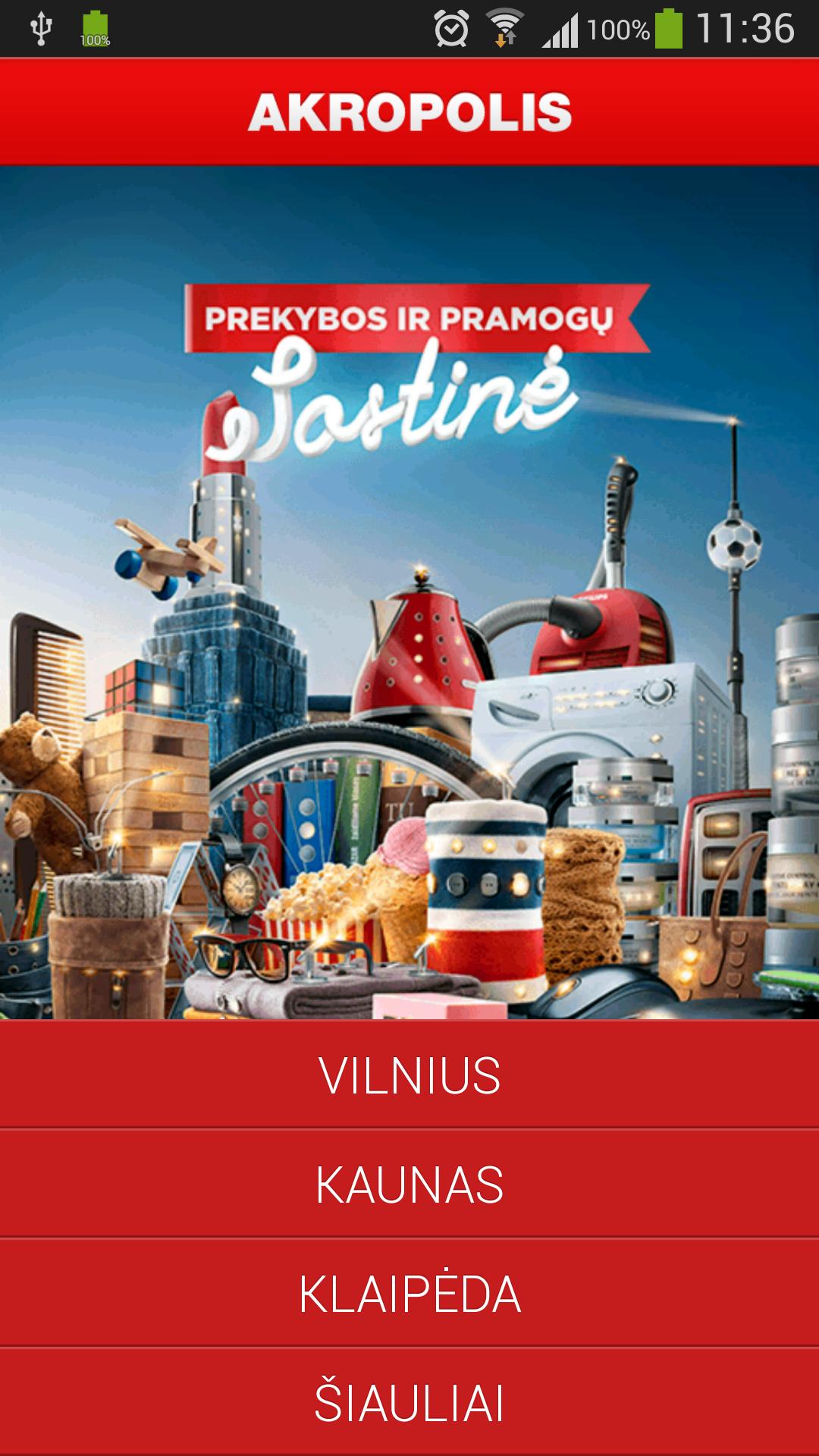
Task: Select the Vilnius shopping center
Action: [x=409, y=1075]
